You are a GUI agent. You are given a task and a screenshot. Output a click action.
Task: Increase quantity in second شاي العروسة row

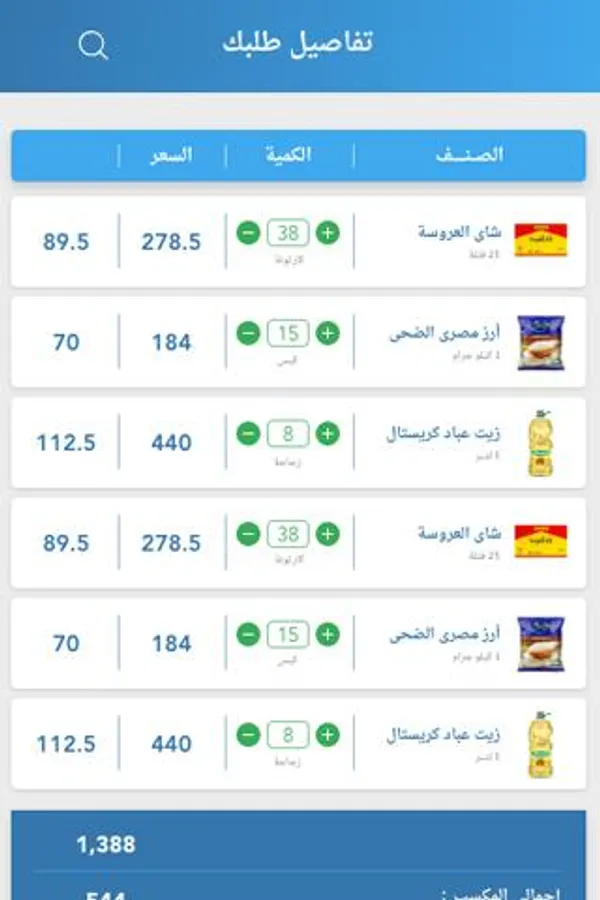(x=327, y=534)
